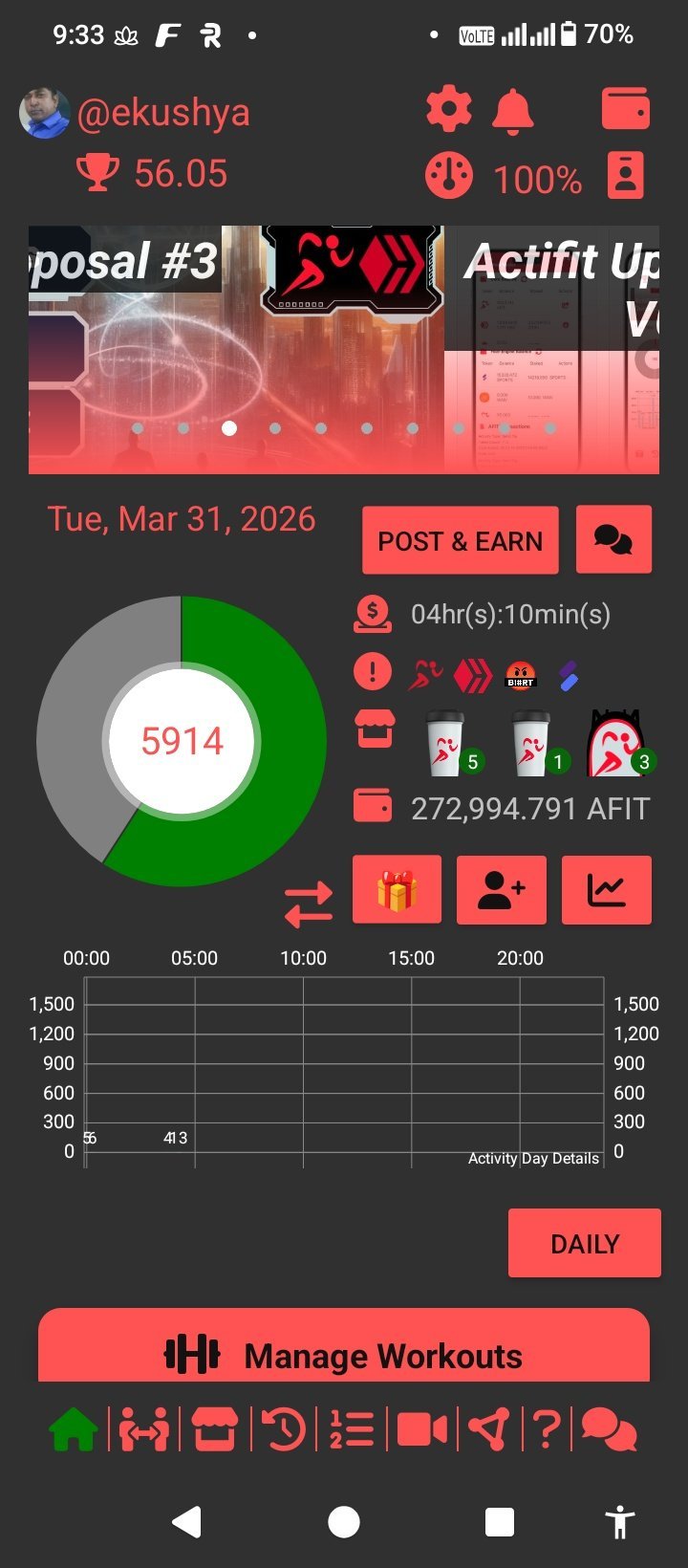688x1568 pixels.
Task: Open the activity chart button
Action: coord(606,890)
